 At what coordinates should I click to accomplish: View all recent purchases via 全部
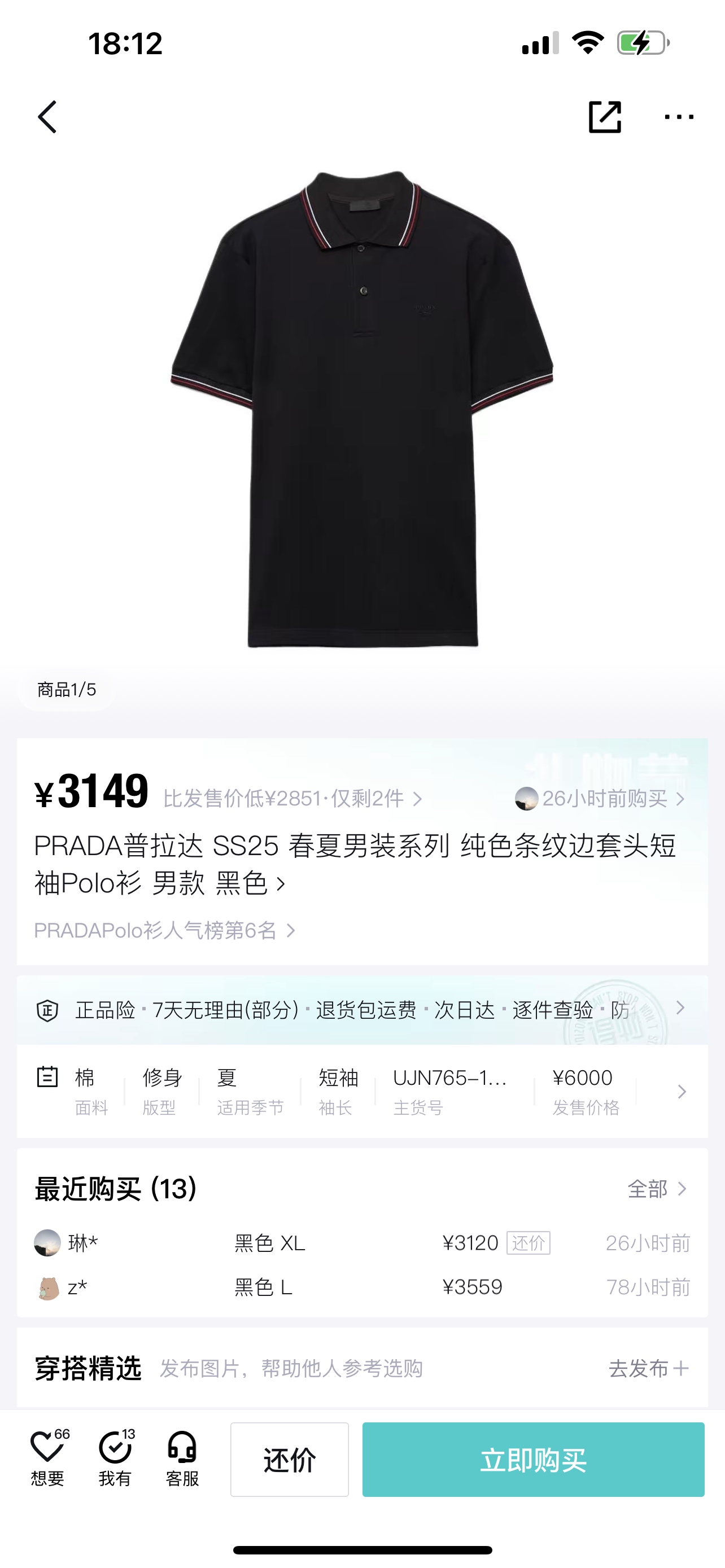(657, 1188)
